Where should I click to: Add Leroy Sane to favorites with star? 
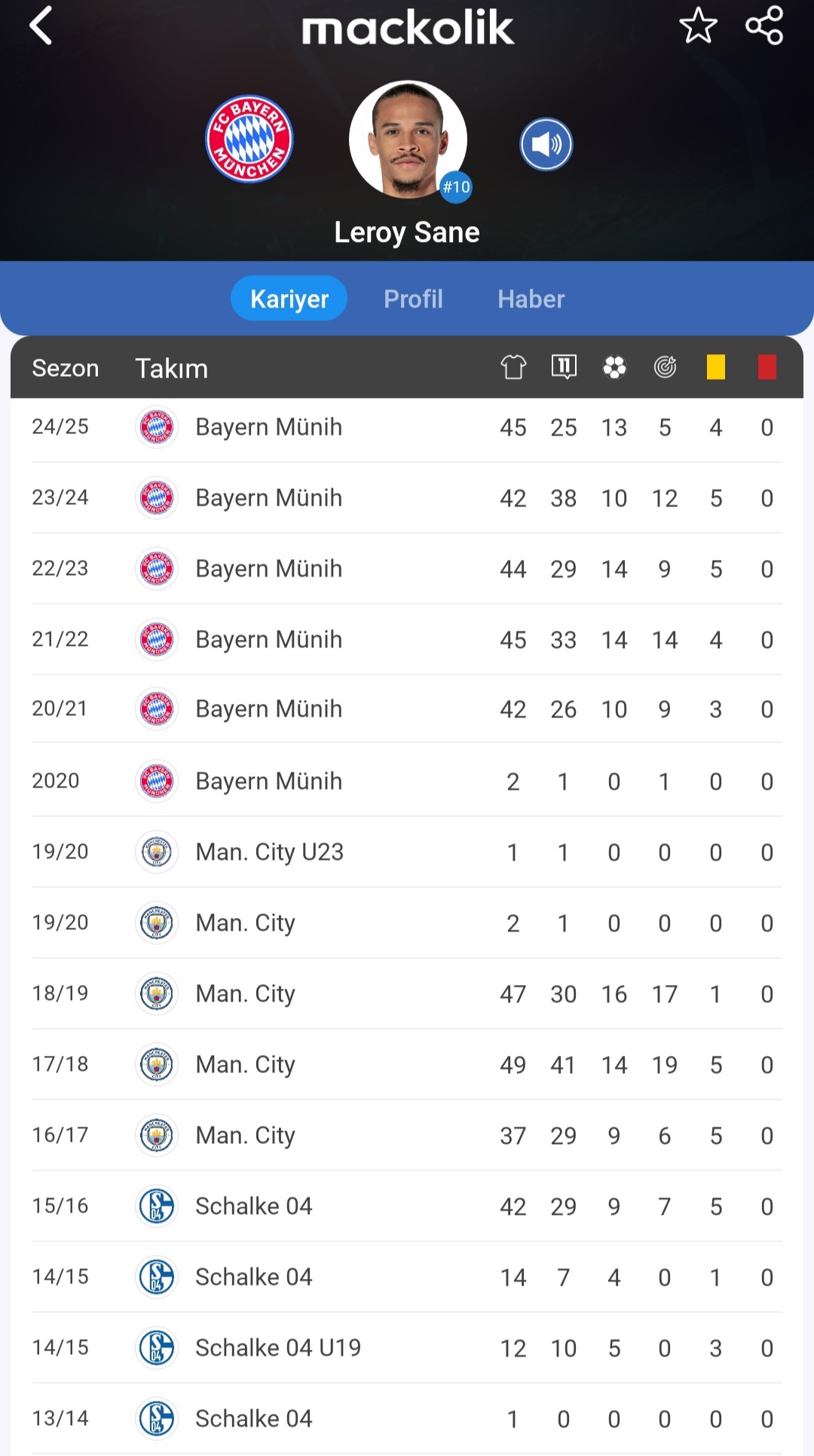coord(698,26)
